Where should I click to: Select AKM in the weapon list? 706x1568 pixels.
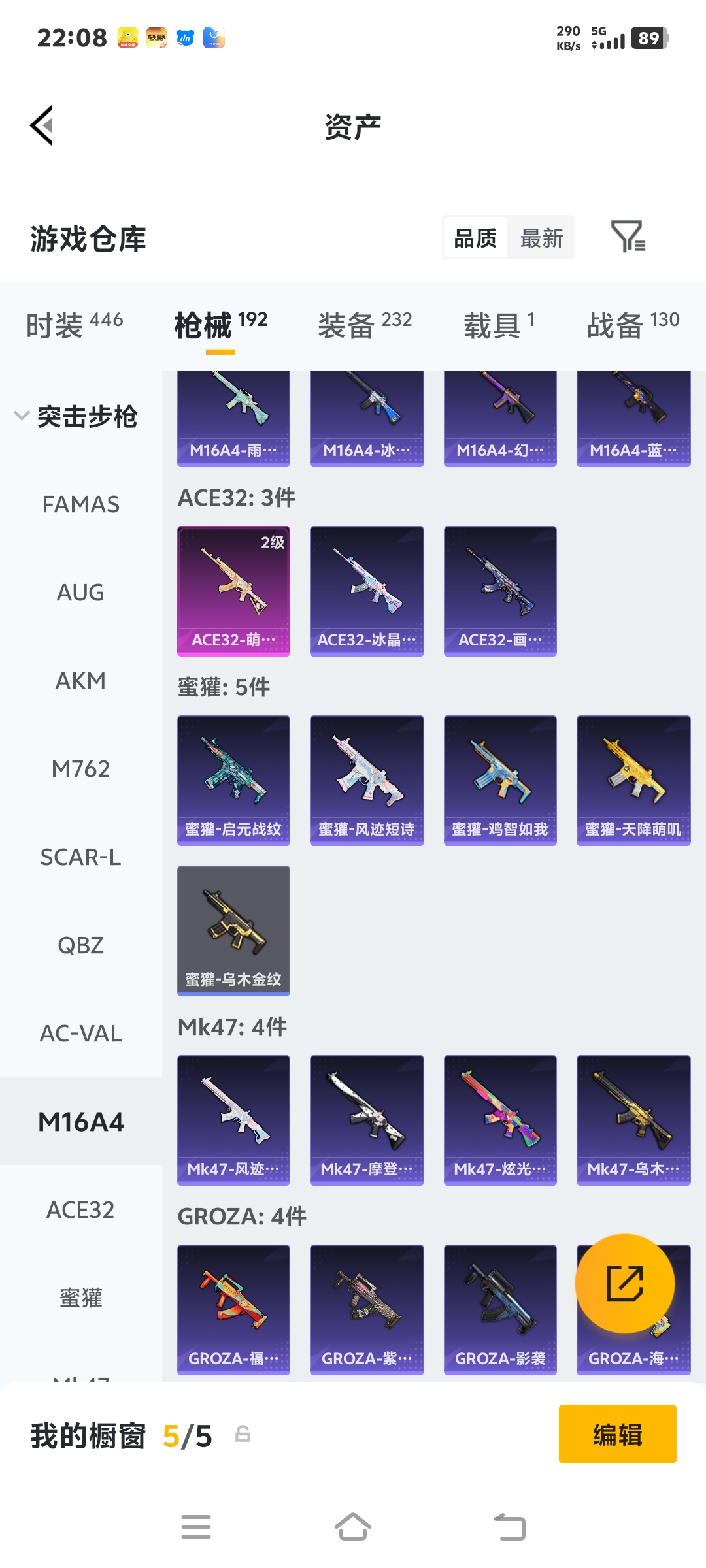tap(80, 681)
